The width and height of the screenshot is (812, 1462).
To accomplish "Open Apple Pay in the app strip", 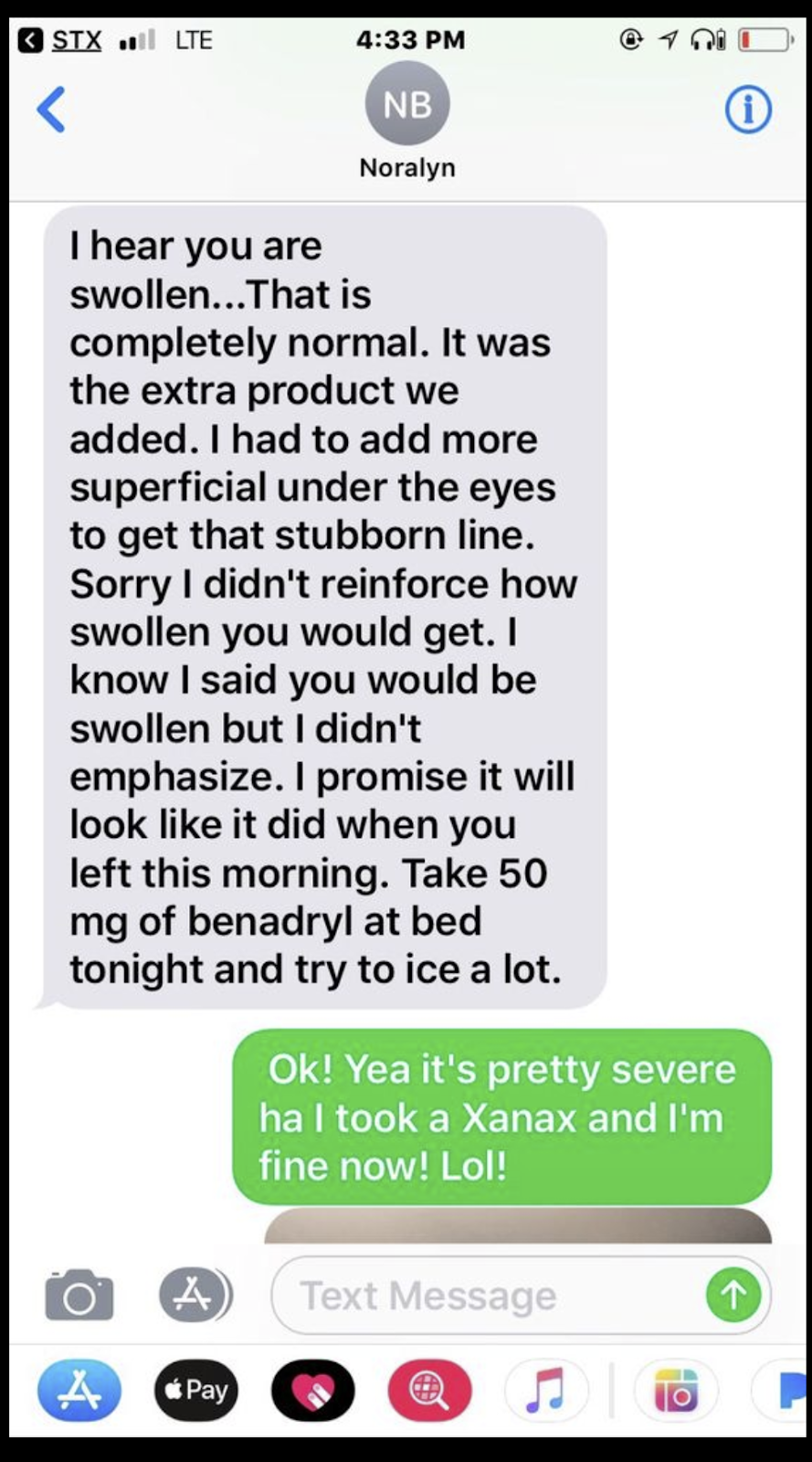I will 196,1390.
